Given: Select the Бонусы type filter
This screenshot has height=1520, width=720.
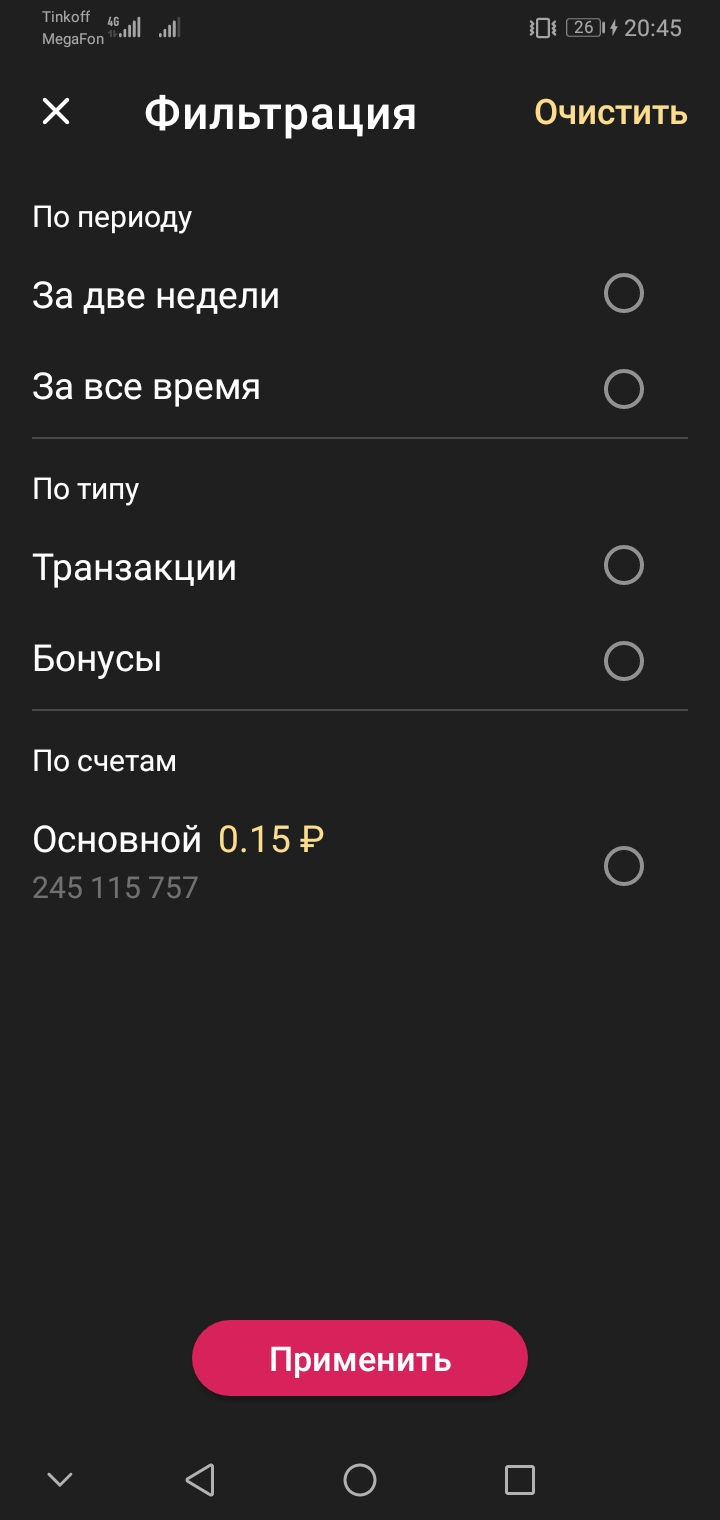Looking at the screenshot, I should [623, 660].
